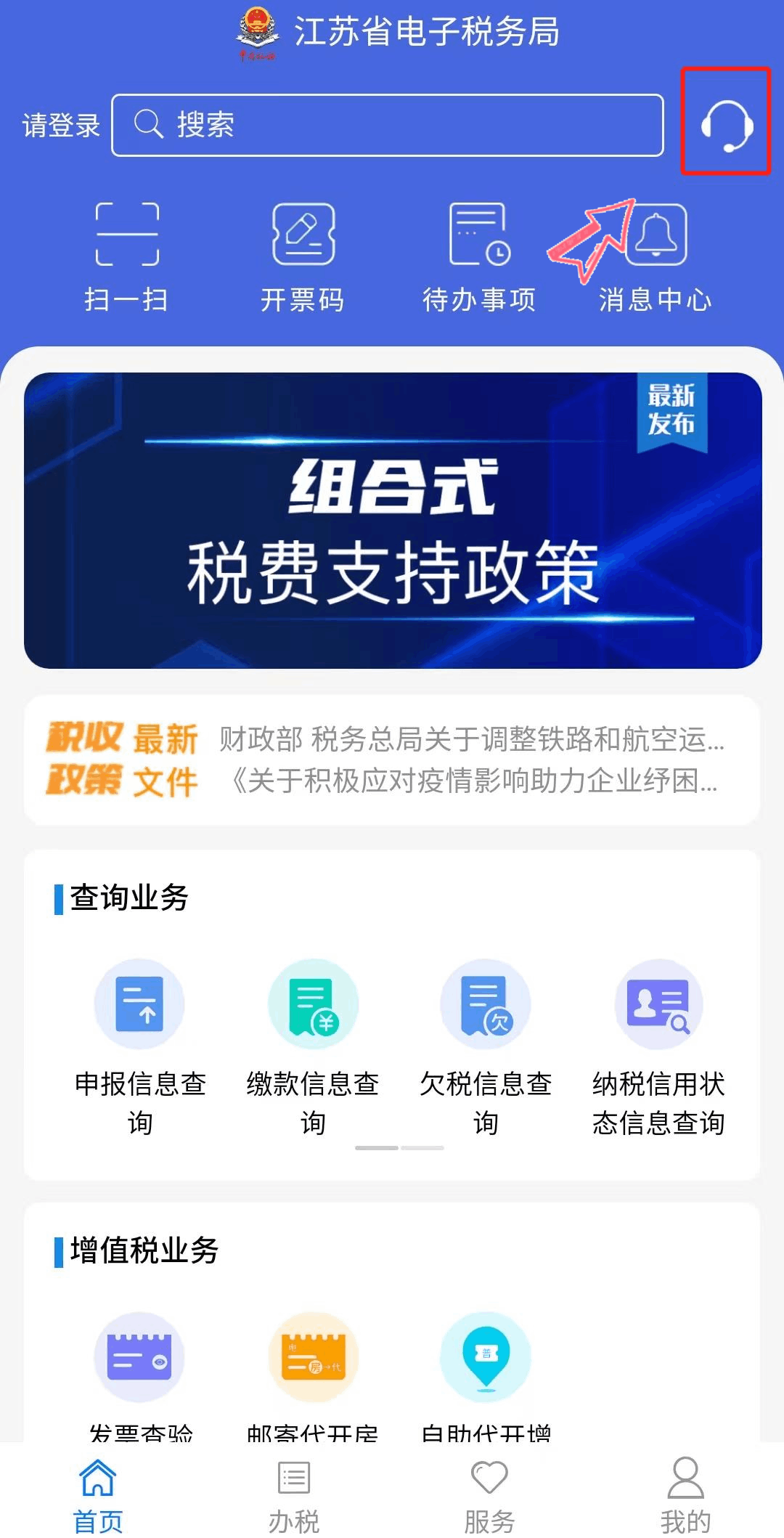This screenshot has height=1538, width=784.
Task: Open the 关于积极应对疫情影响 policy notice
Action: [472, 781]
